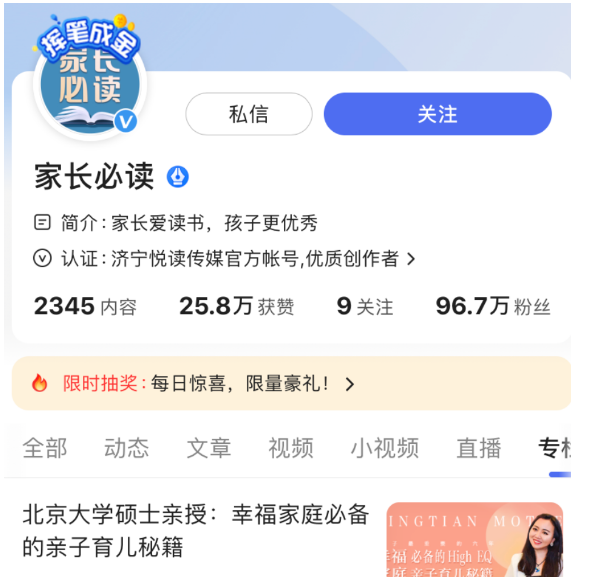609x577 pixels.
Task: View the 9 关注 following list
Action: tap(365, 306)
